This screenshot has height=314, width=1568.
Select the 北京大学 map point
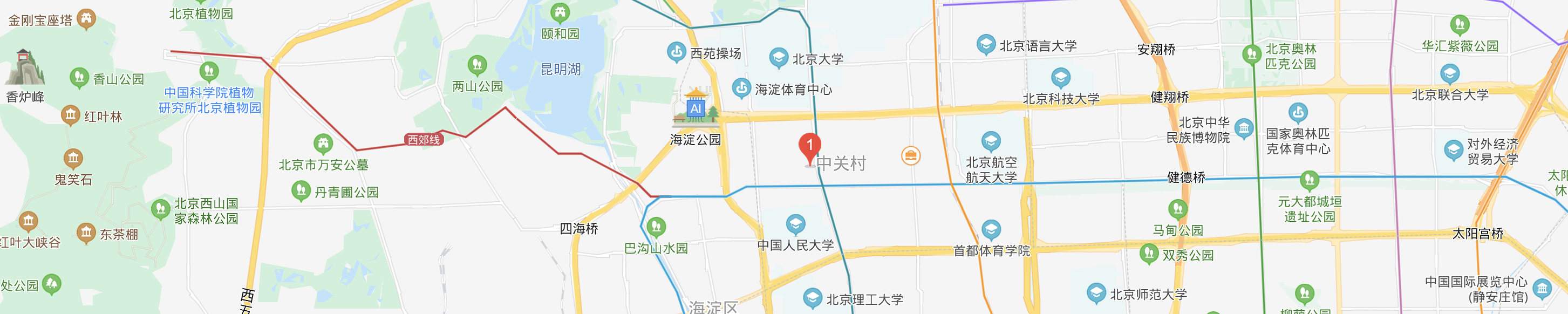click(x=779, y=58)
